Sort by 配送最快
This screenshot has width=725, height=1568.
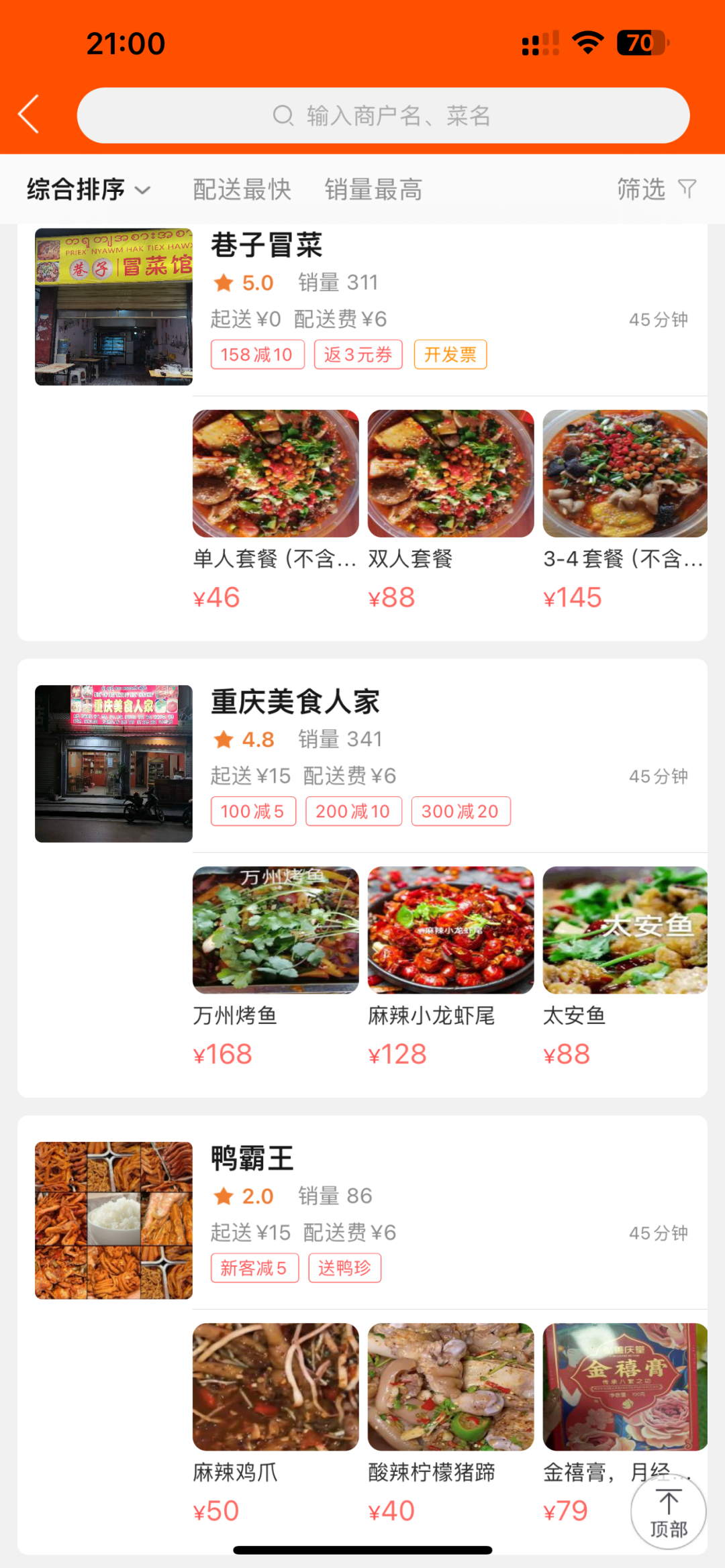tap(242, 190)
